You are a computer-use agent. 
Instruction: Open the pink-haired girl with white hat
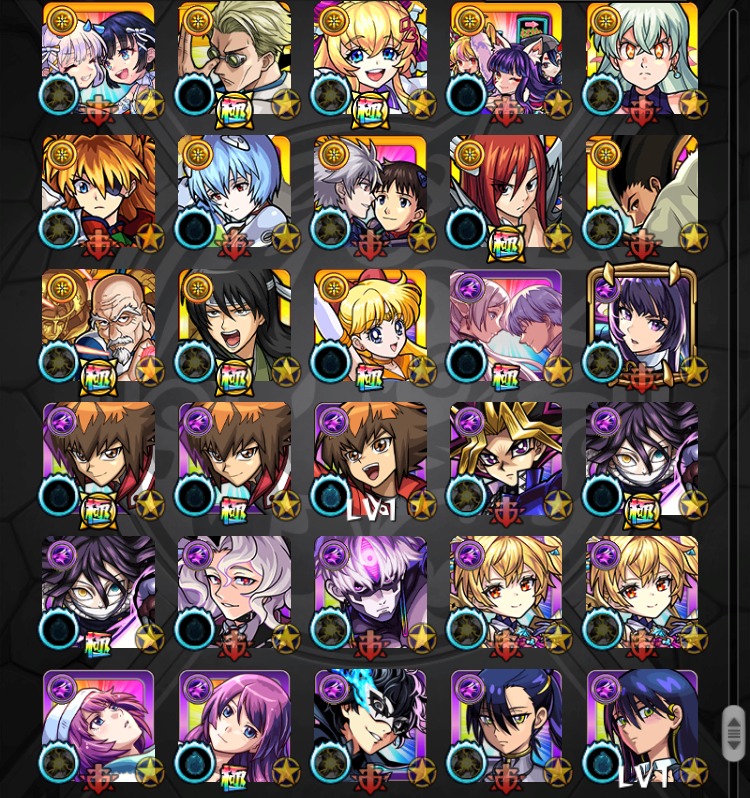coord(98,725)
